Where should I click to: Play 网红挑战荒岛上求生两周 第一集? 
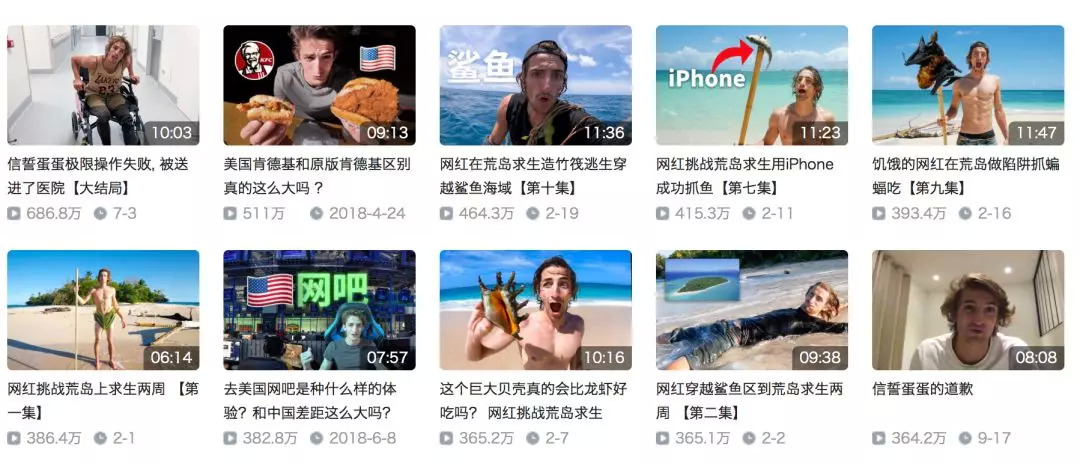[x=103, y=310]
